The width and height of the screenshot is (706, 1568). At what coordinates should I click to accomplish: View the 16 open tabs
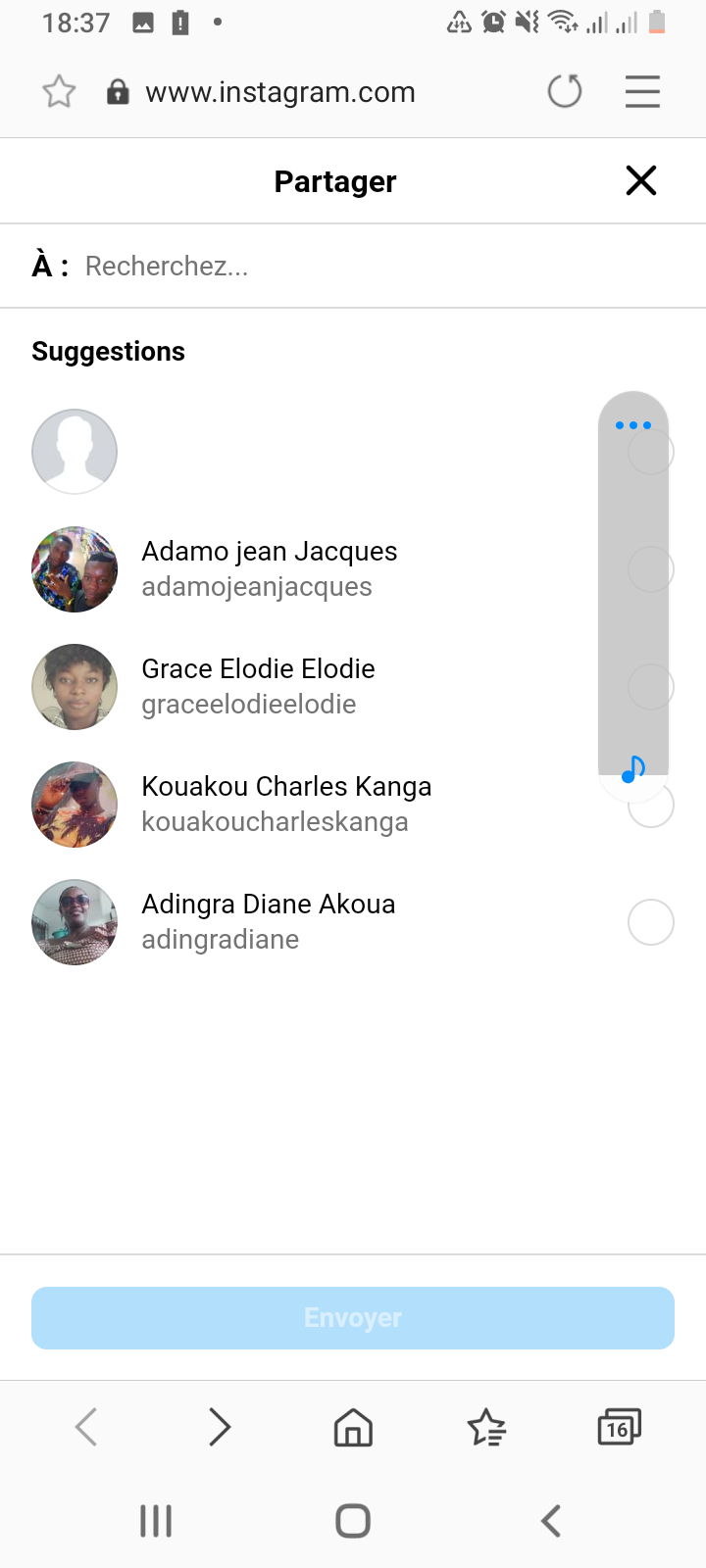pos(619,1427)
